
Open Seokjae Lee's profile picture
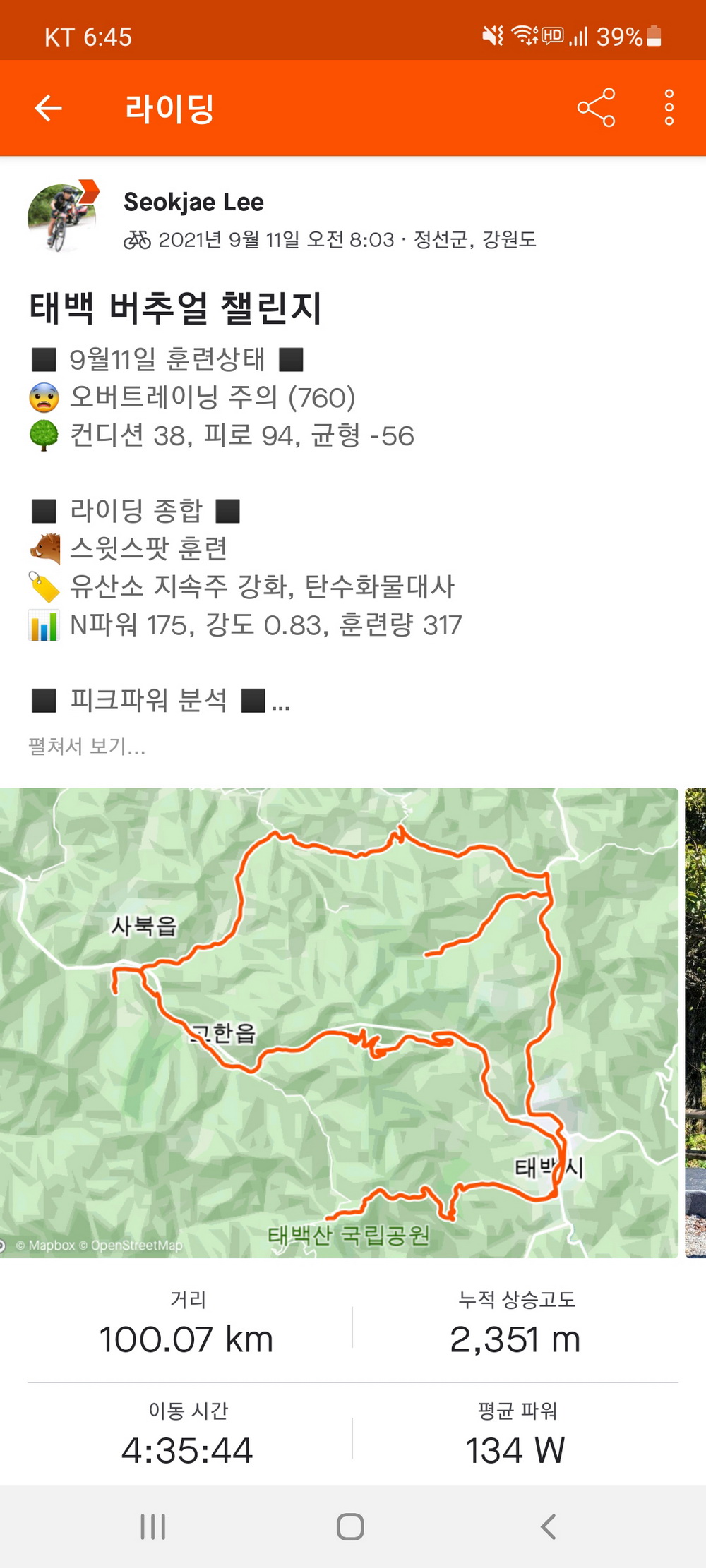(x=62, y=217)
